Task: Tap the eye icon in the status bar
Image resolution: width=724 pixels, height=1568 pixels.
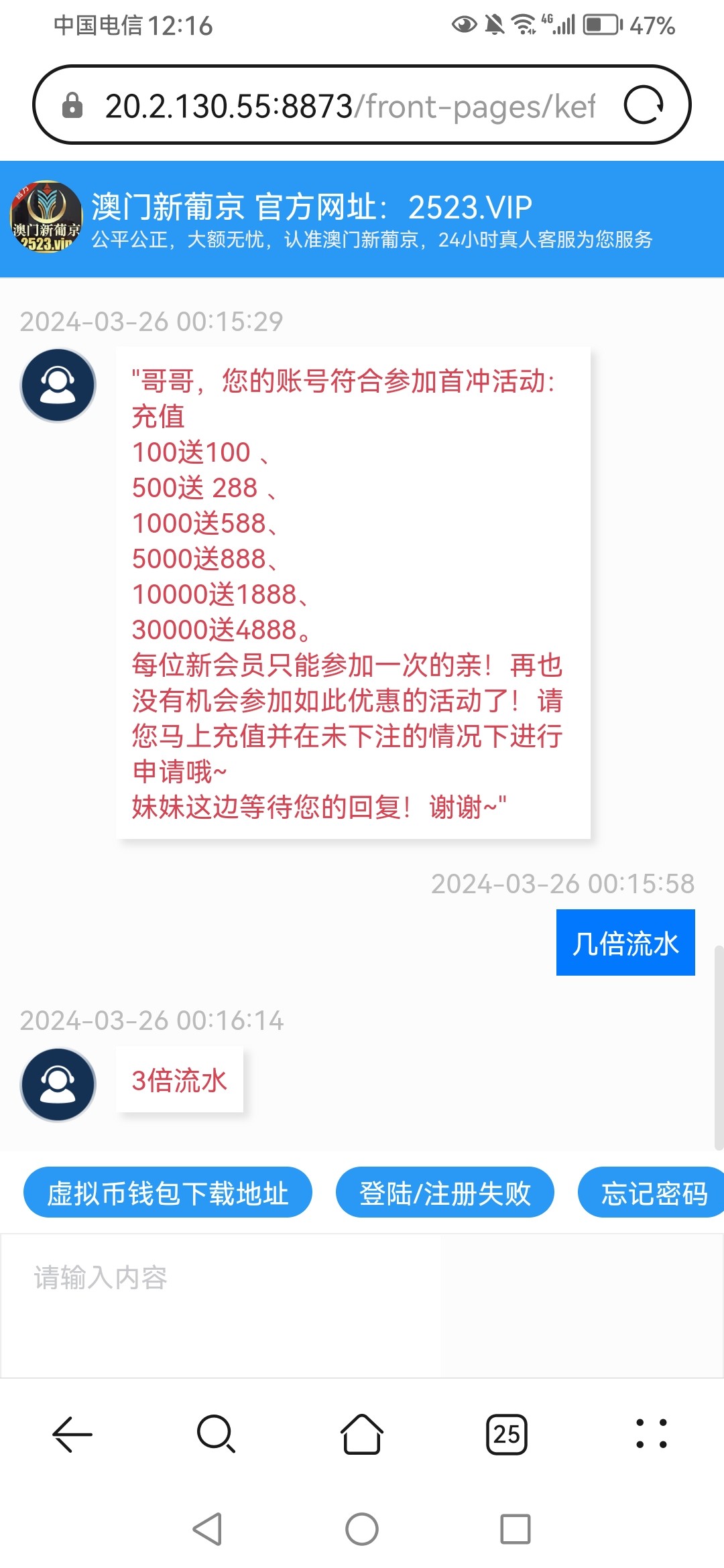Action: point(462,25)
